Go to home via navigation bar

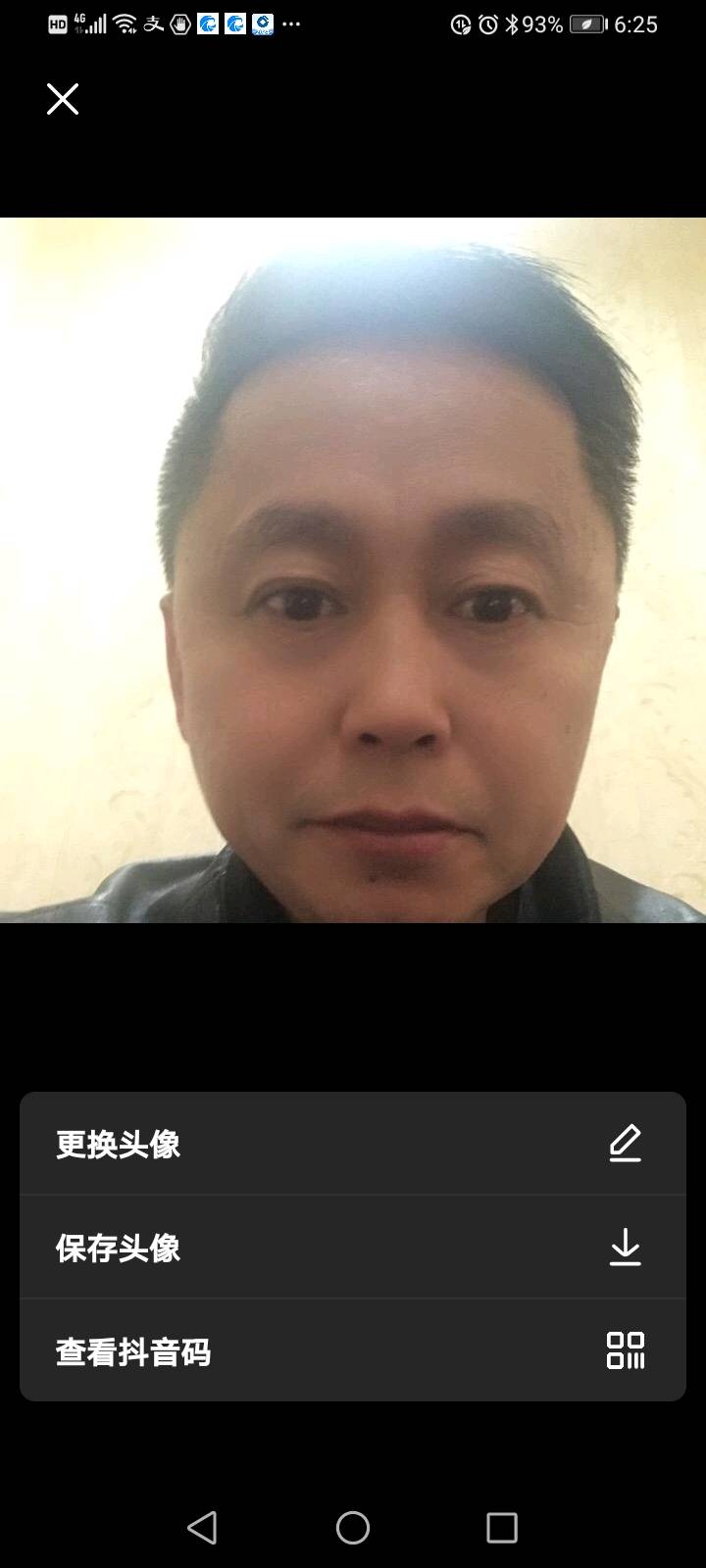353,1527
